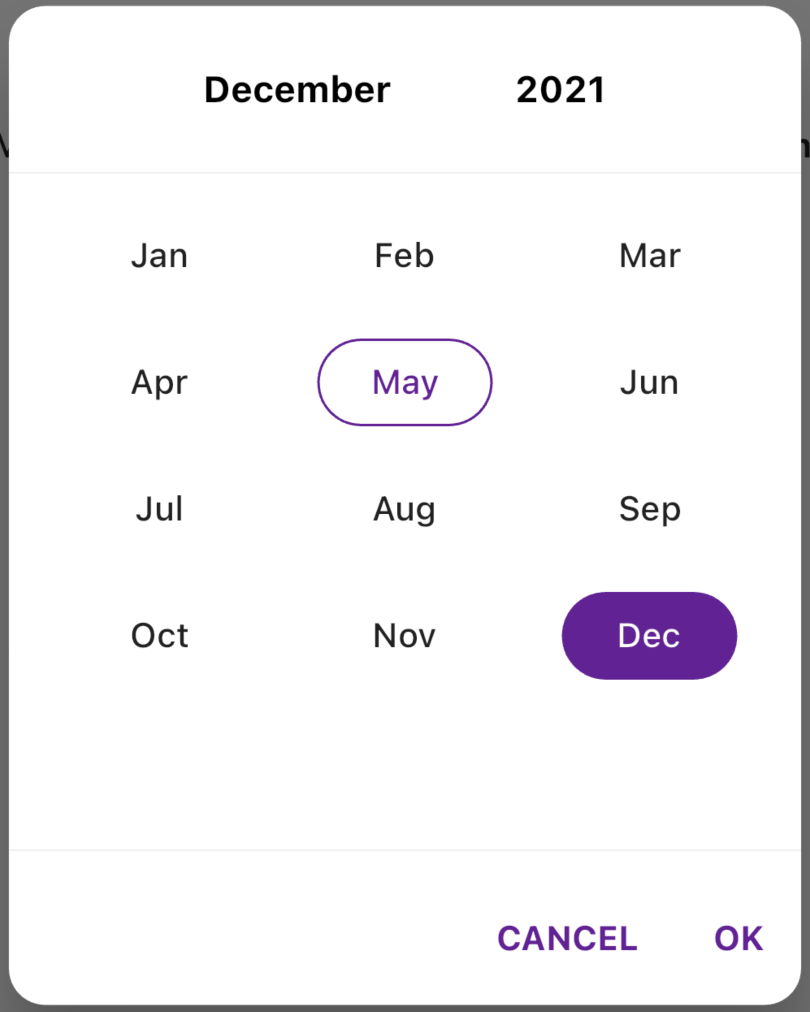Screen dimensions: 810x1012
Task: Confirm the selection with OK
Action: [x=738, y=938]
